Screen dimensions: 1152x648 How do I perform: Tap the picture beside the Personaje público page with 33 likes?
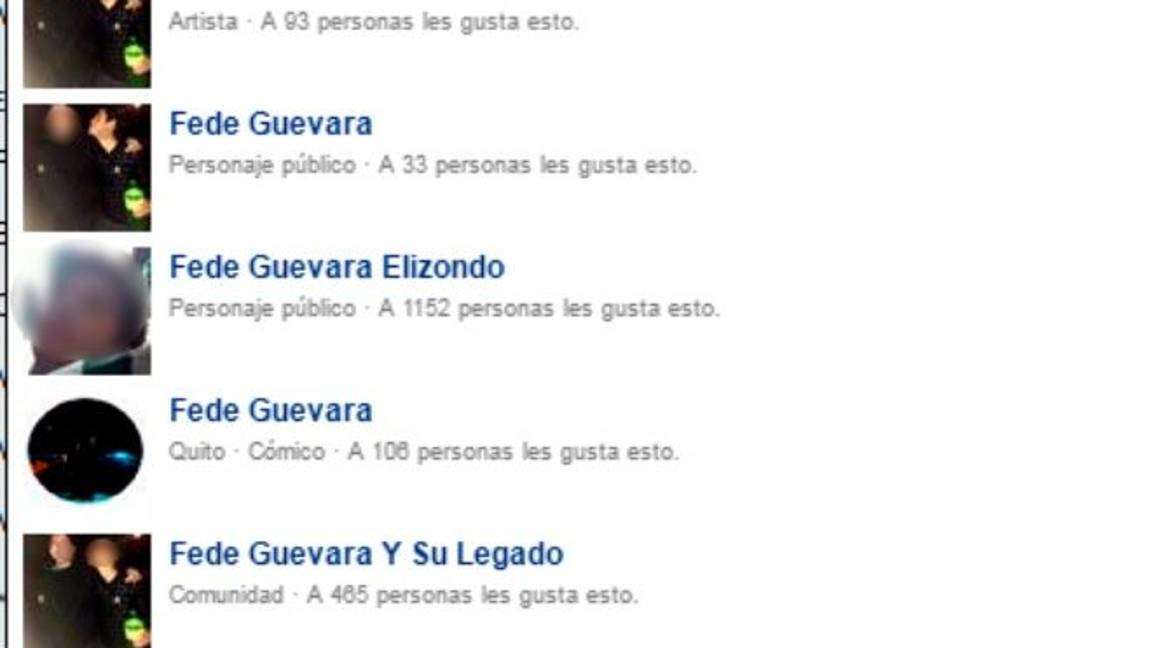point(87,167)
